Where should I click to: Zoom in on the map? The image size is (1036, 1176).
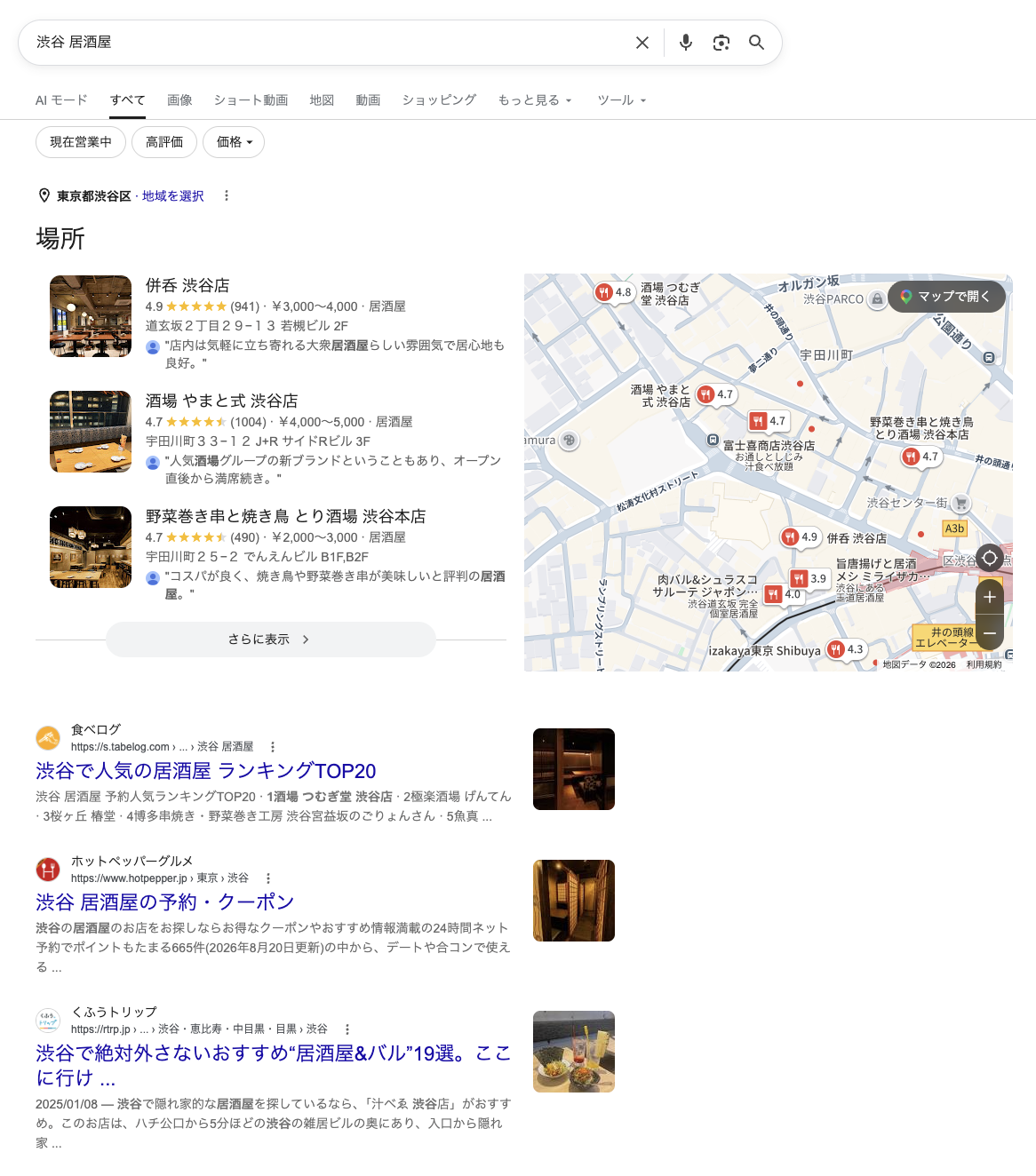pos(990,597)
